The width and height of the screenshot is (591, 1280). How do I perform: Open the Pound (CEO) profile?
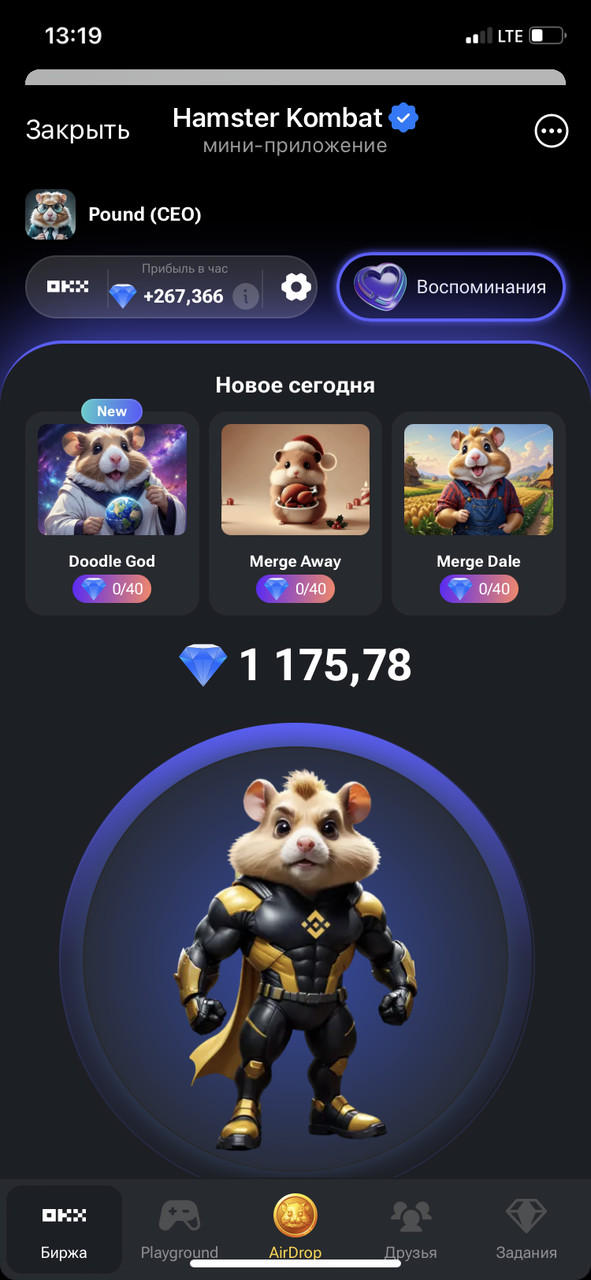click(x=114, y=214)
